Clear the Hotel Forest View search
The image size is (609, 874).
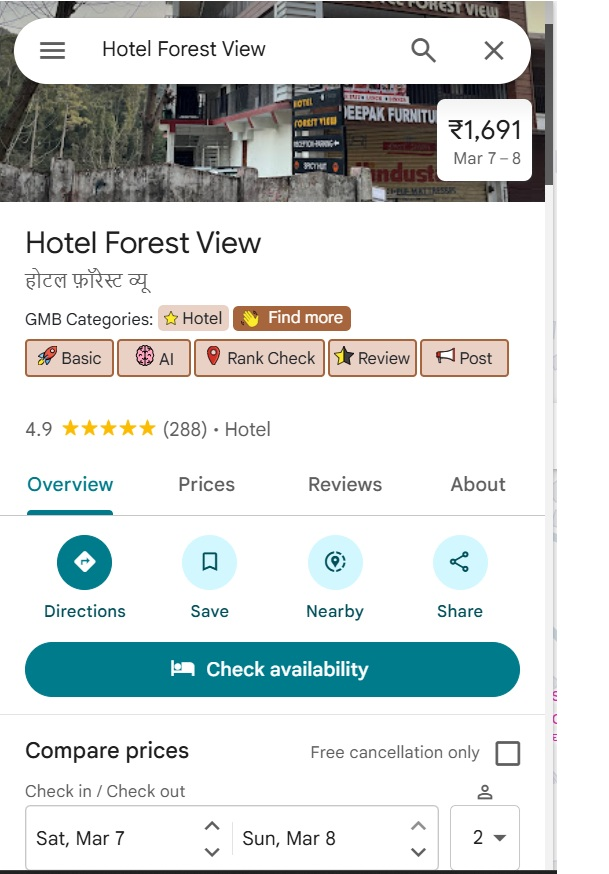pyautogui.click(x=493, y=50)
